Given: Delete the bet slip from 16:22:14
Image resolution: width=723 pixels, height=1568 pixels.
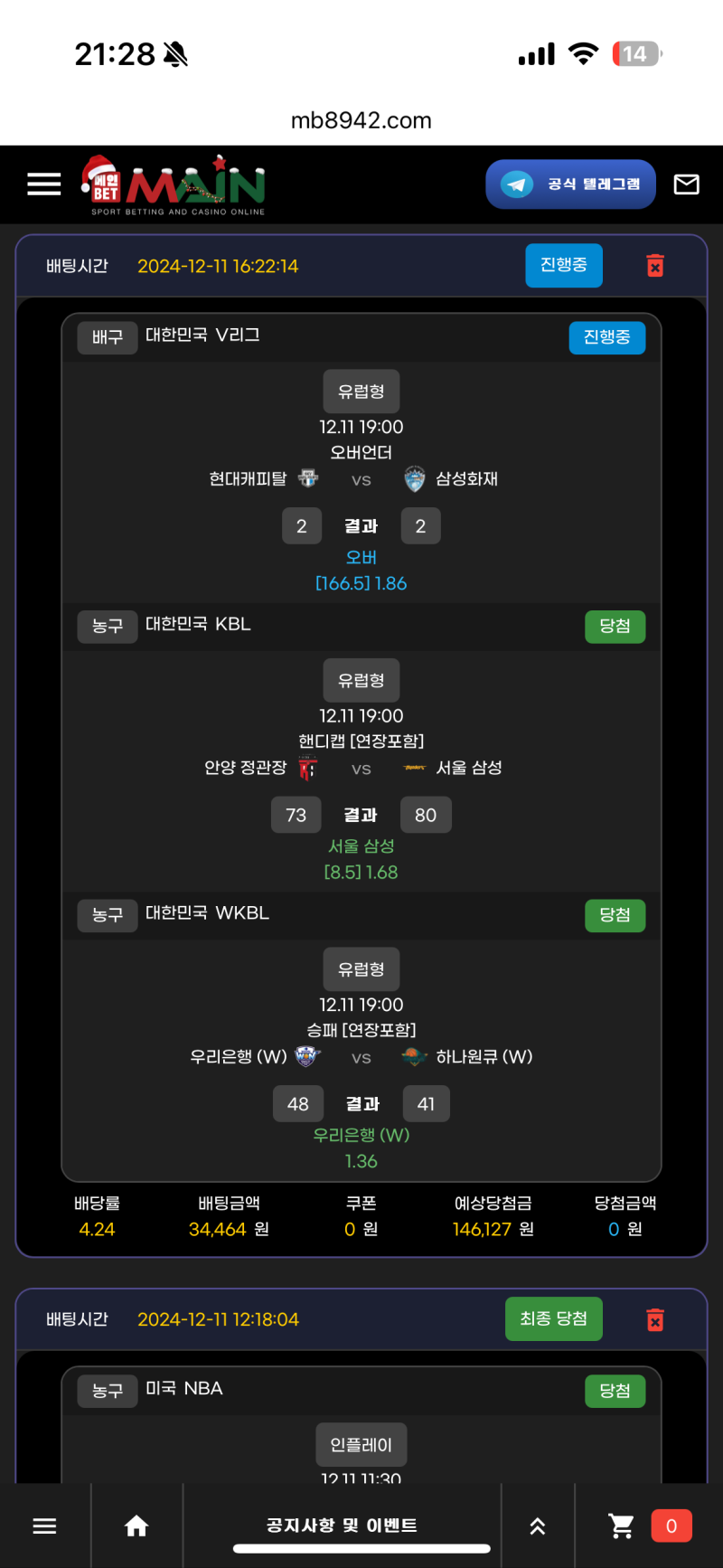Looking at the screenshot, I should [x=655, y=266].
